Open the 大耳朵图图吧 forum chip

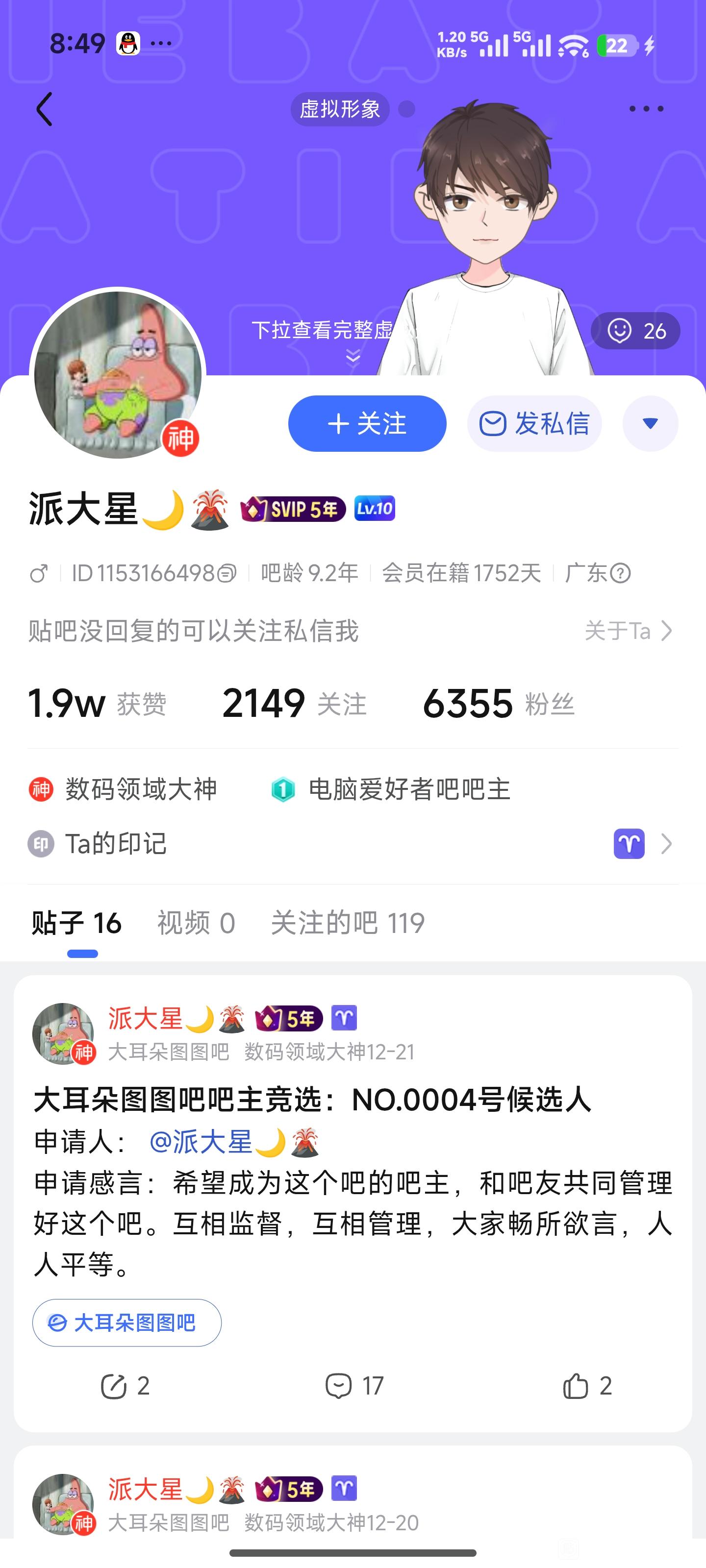(126, 1322)
